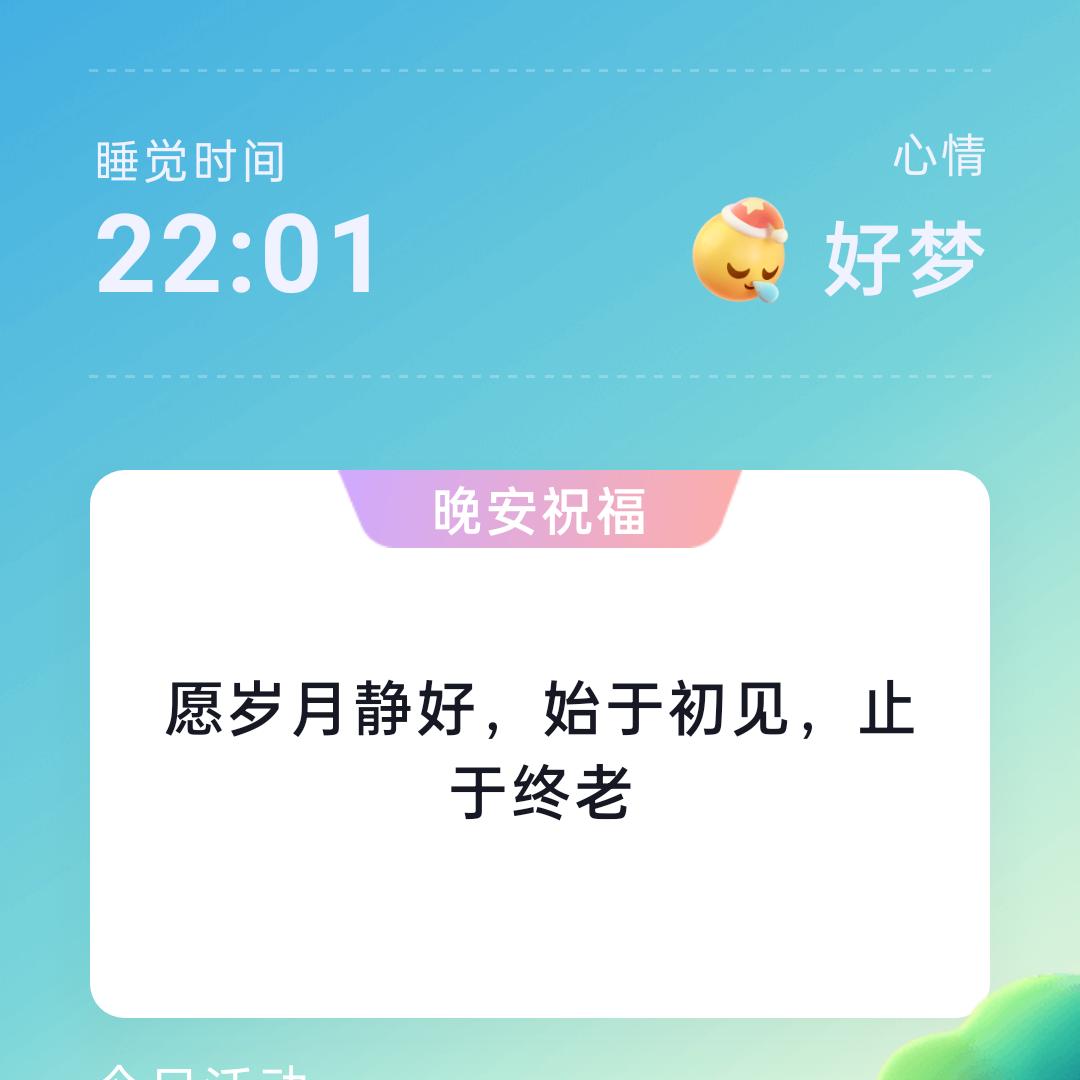1080x1080 pixels.
Task: Open the 晚安祝福 blessing card
Action: [540, 745]
